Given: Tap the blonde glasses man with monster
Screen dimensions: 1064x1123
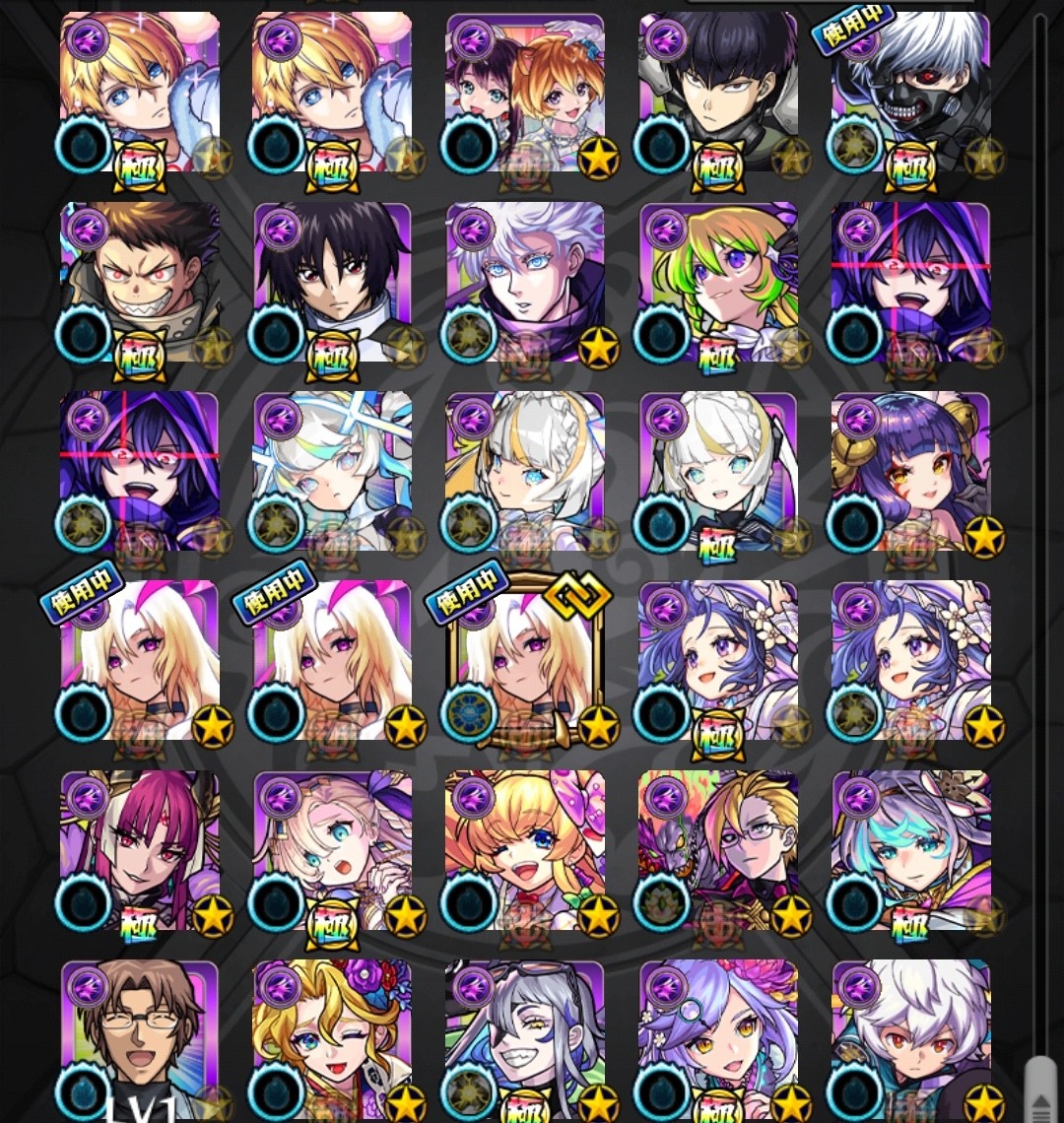Looking at the screenshot, I should [719, 850].
